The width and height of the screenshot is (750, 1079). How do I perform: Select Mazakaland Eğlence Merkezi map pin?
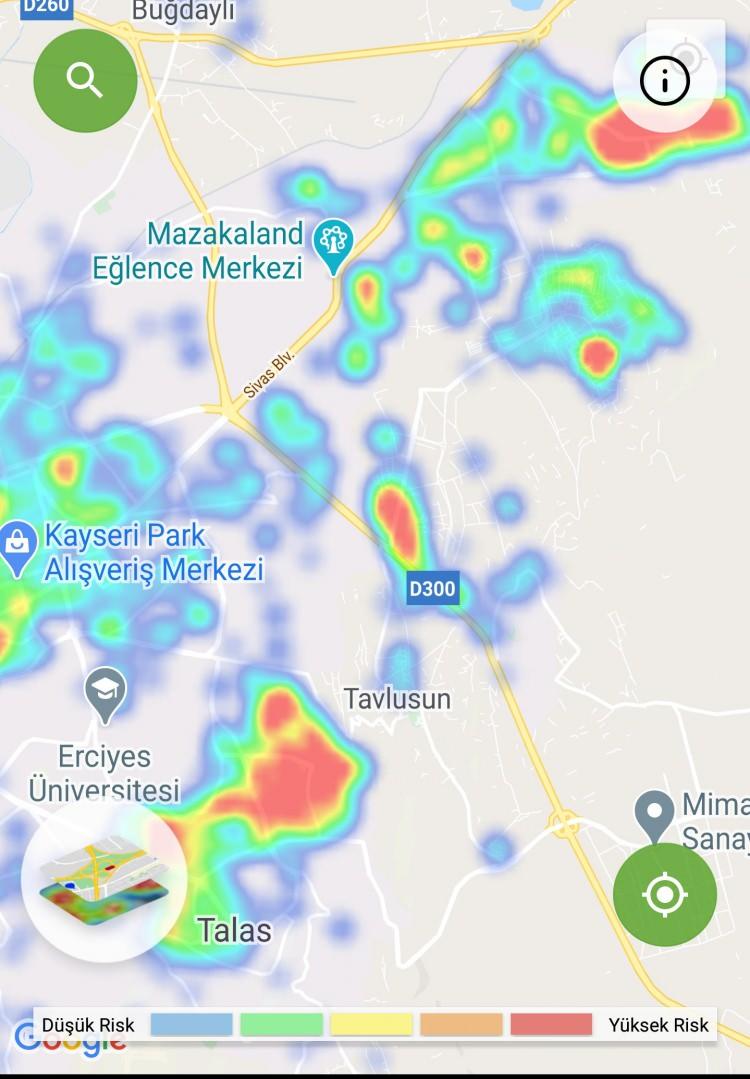[333, 245]
